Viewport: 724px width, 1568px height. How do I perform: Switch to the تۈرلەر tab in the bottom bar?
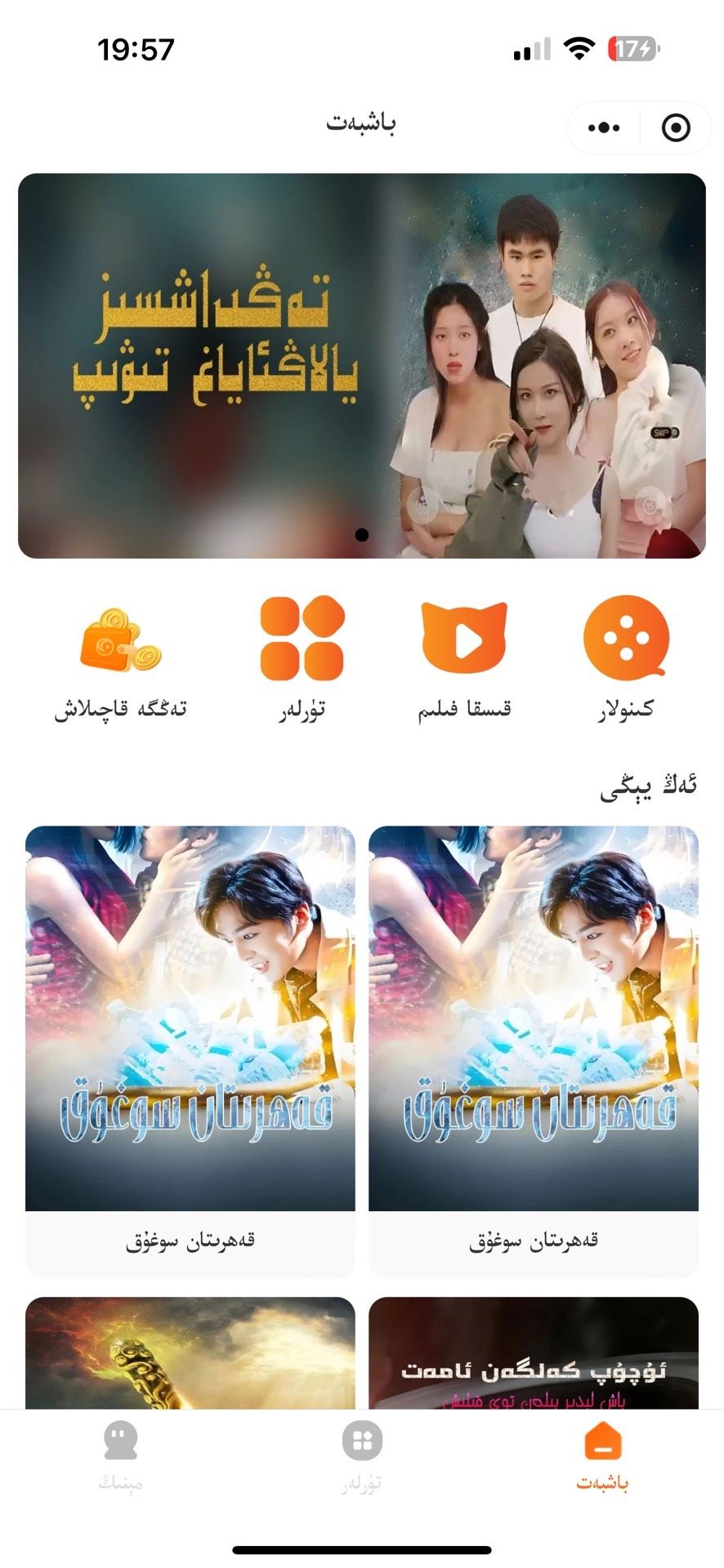[362, 1457]
